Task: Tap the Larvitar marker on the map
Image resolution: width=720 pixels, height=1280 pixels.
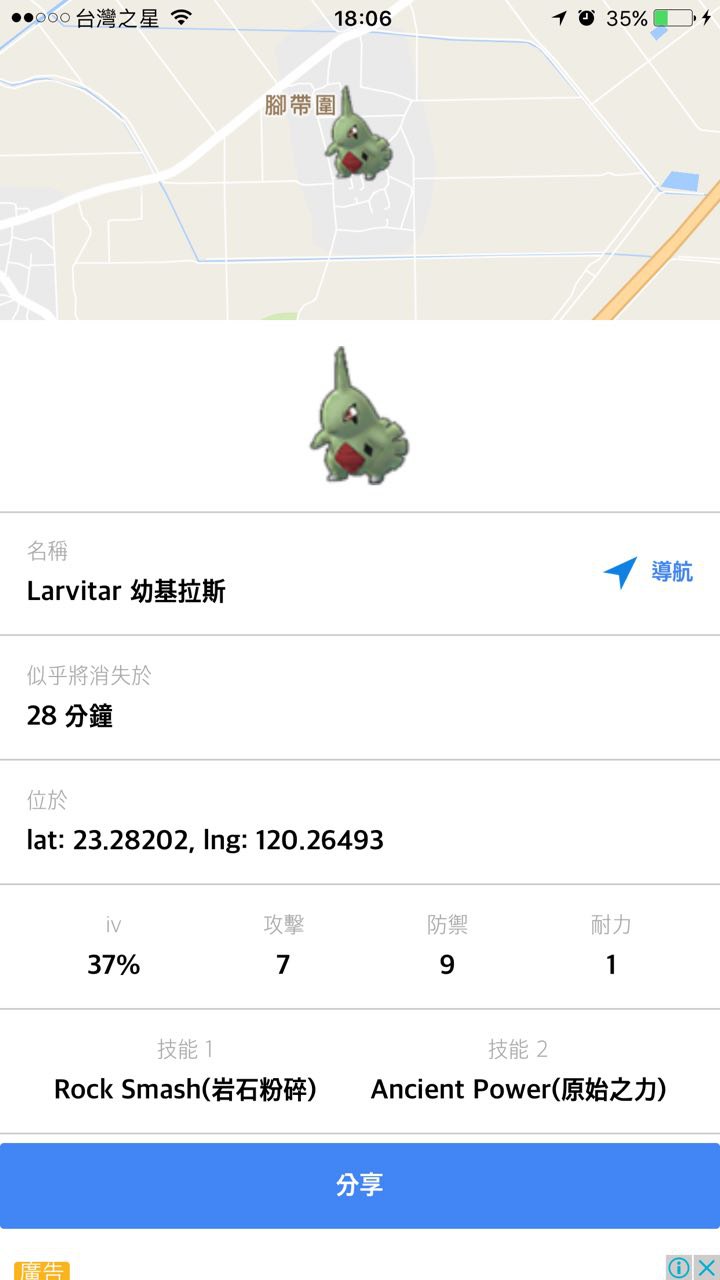Action: 353,136
